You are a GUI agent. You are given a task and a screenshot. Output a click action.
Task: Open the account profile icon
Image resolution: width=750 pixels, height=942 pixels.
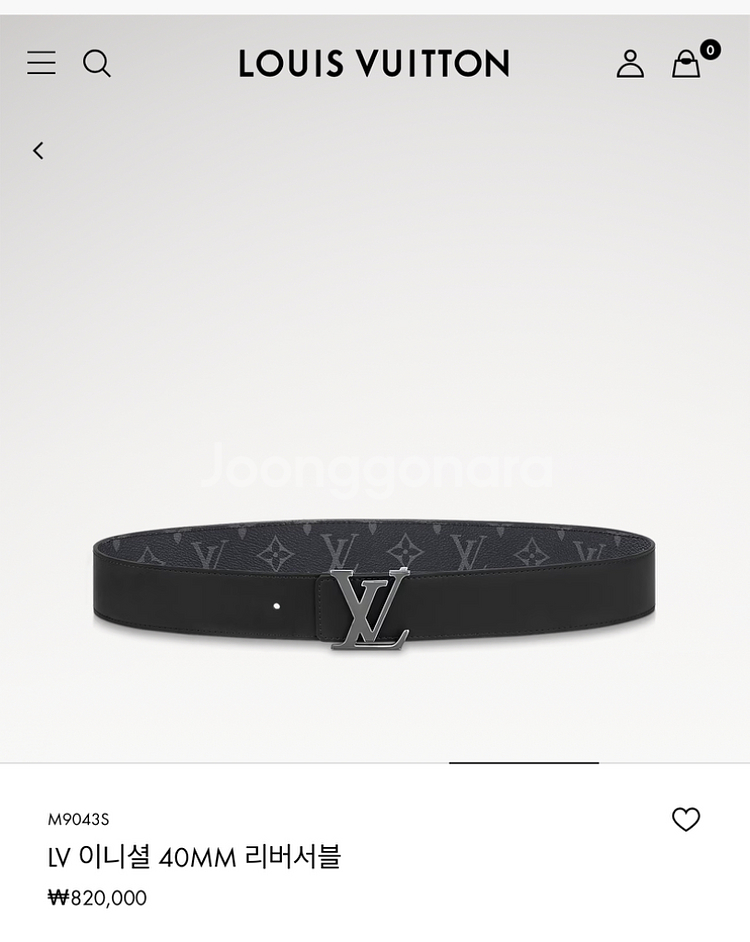pyautogui.click(x=630, y=63)
